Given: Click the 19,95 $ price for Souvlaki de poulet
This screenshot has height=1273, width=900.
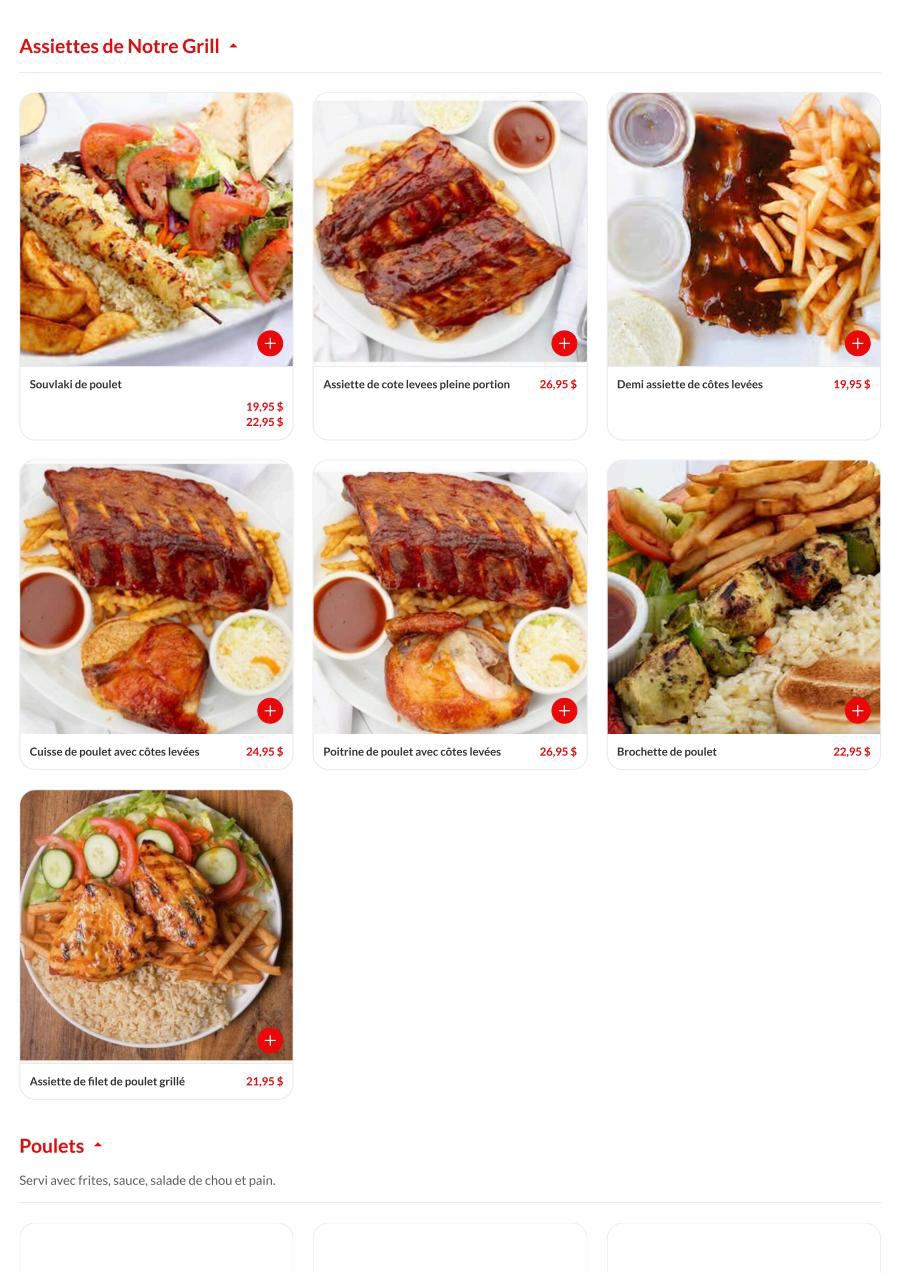Looking at the screenshot, I should coord(264,406).
